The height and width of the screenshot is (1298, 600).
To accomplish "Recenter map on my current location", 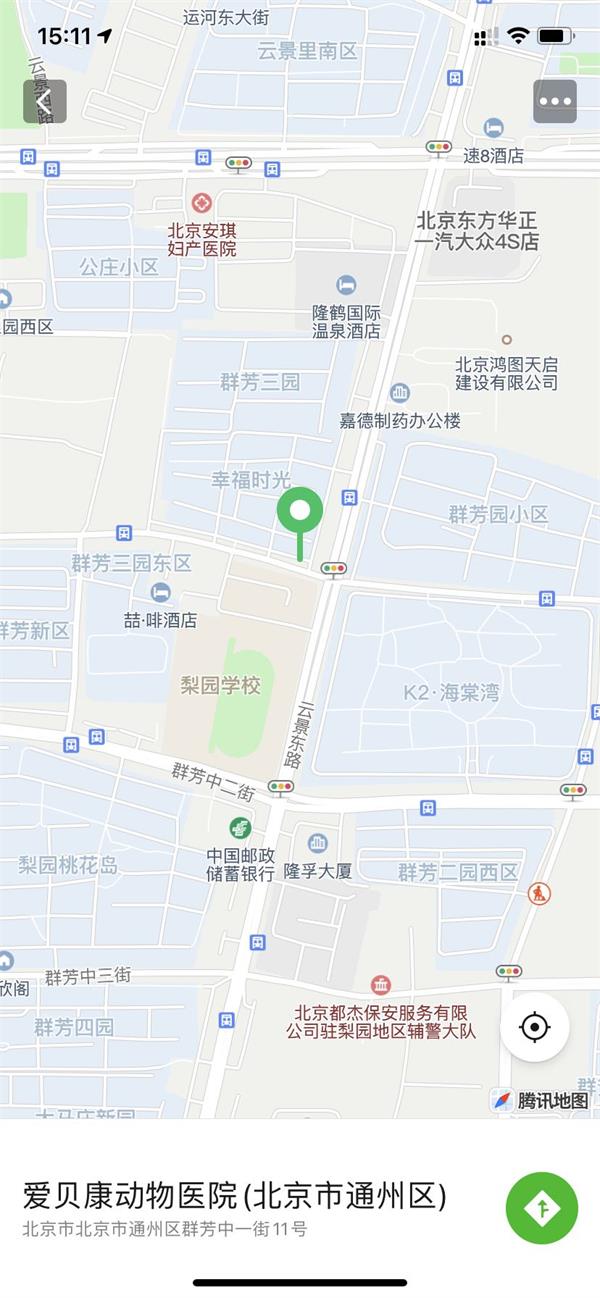I will point(535,1026).
